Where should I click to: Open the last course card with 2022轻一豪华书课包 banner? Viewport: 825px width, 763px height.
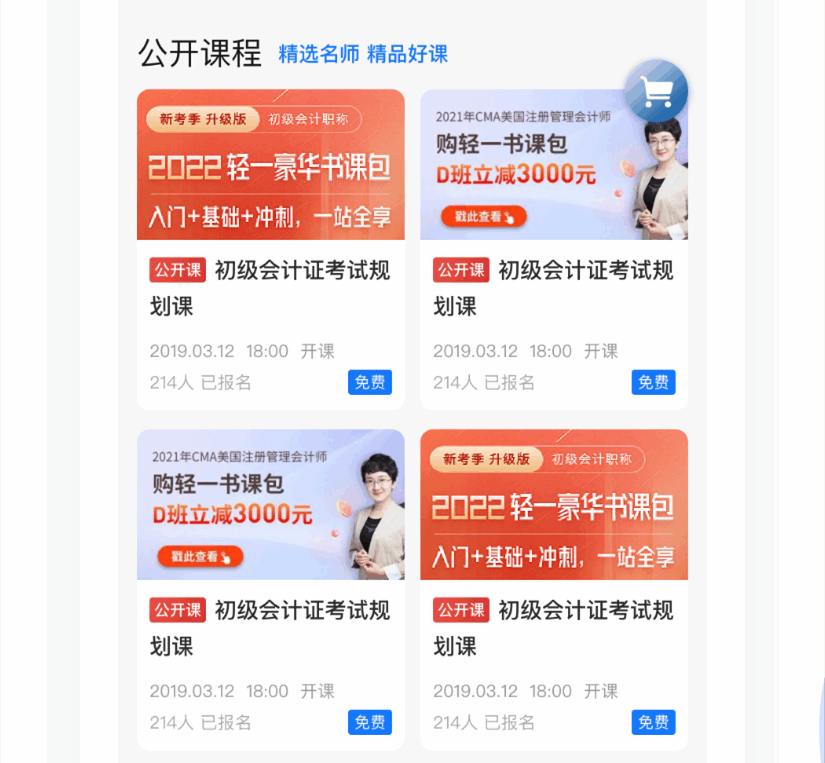(x=553, y=590)
